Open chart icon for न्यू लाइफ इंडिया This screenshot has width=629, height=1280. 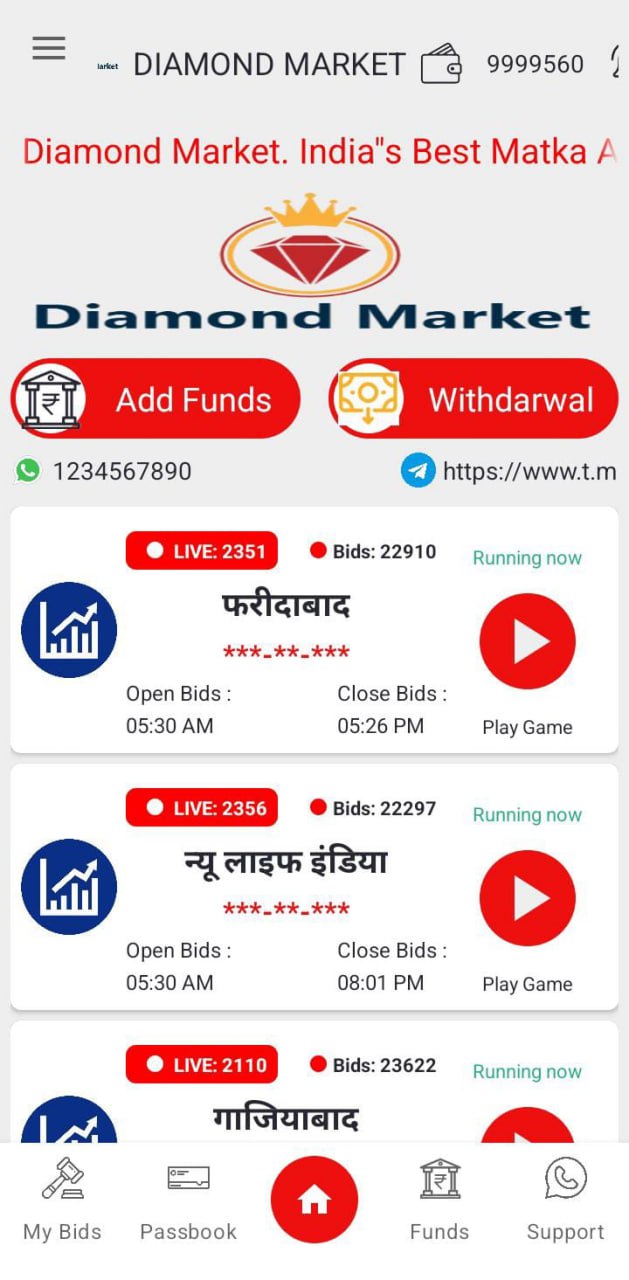pos(69,887)
